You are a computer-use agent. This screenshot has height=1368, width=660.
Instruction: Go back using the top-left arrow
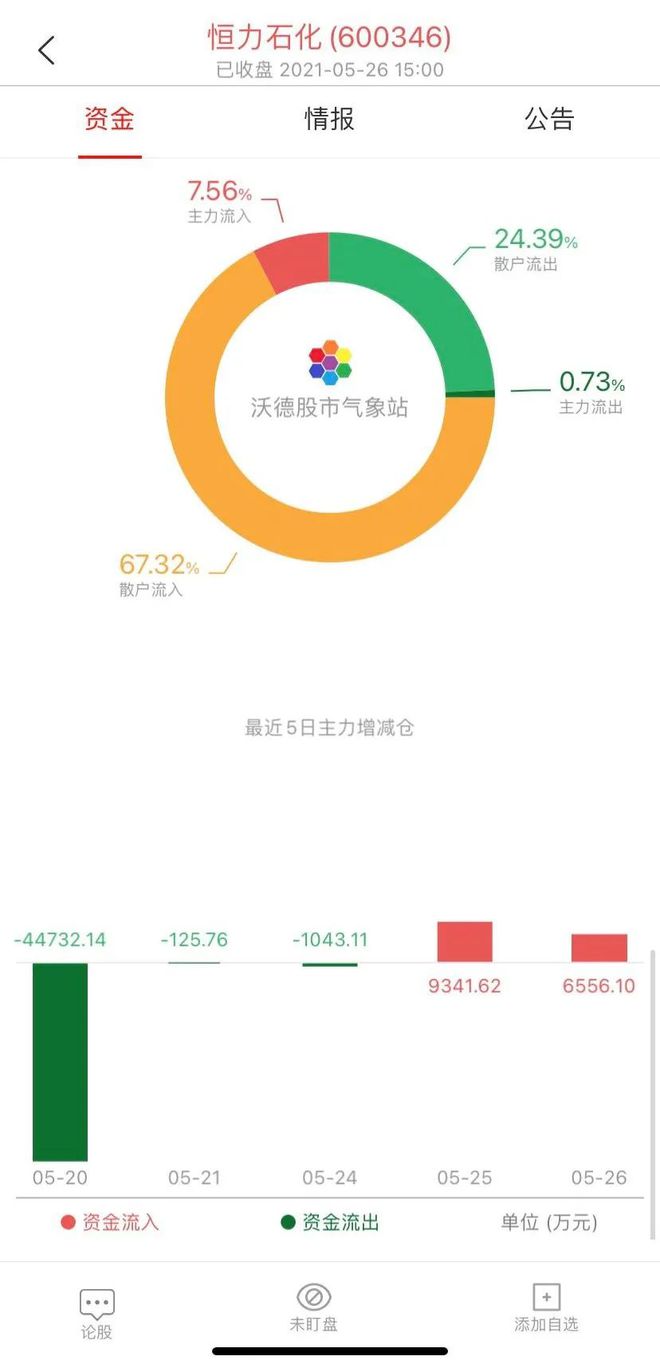[x=47, y=50]
